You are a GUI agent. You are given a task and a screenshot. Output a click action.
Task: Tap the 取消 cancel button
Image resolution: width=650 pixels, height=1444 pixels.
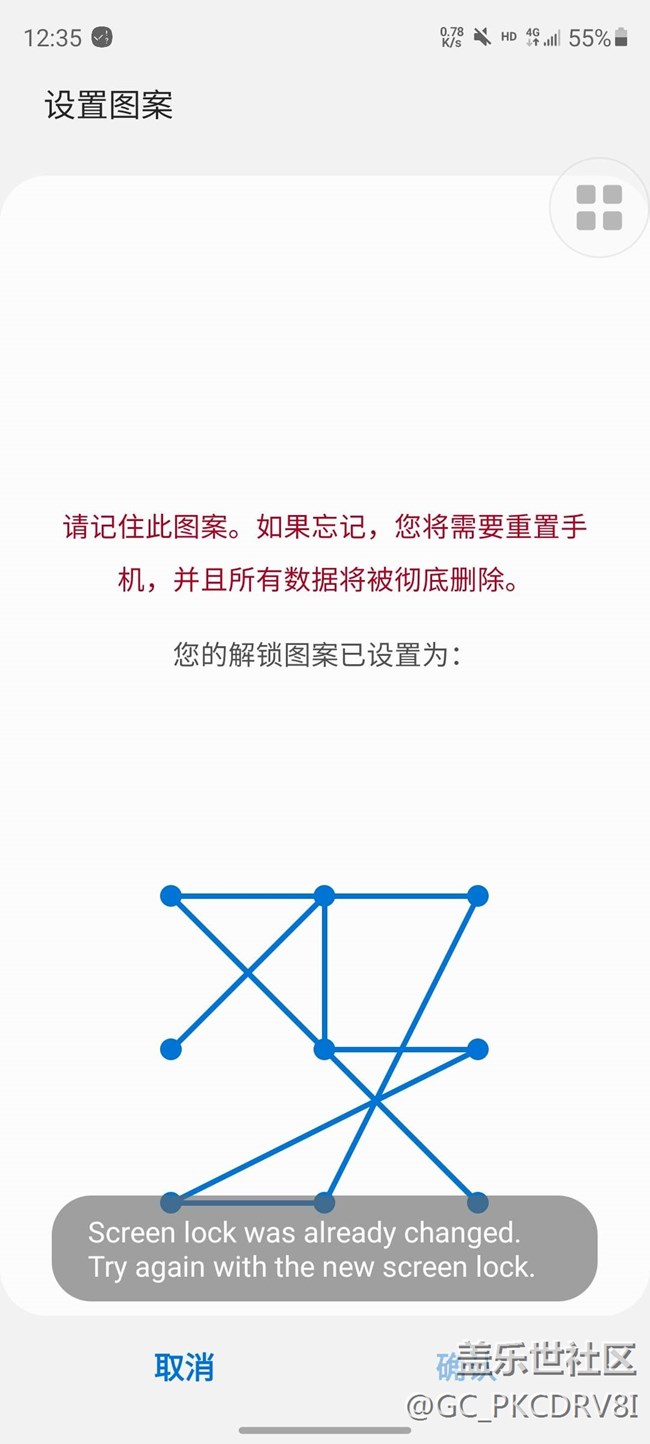184,1367
